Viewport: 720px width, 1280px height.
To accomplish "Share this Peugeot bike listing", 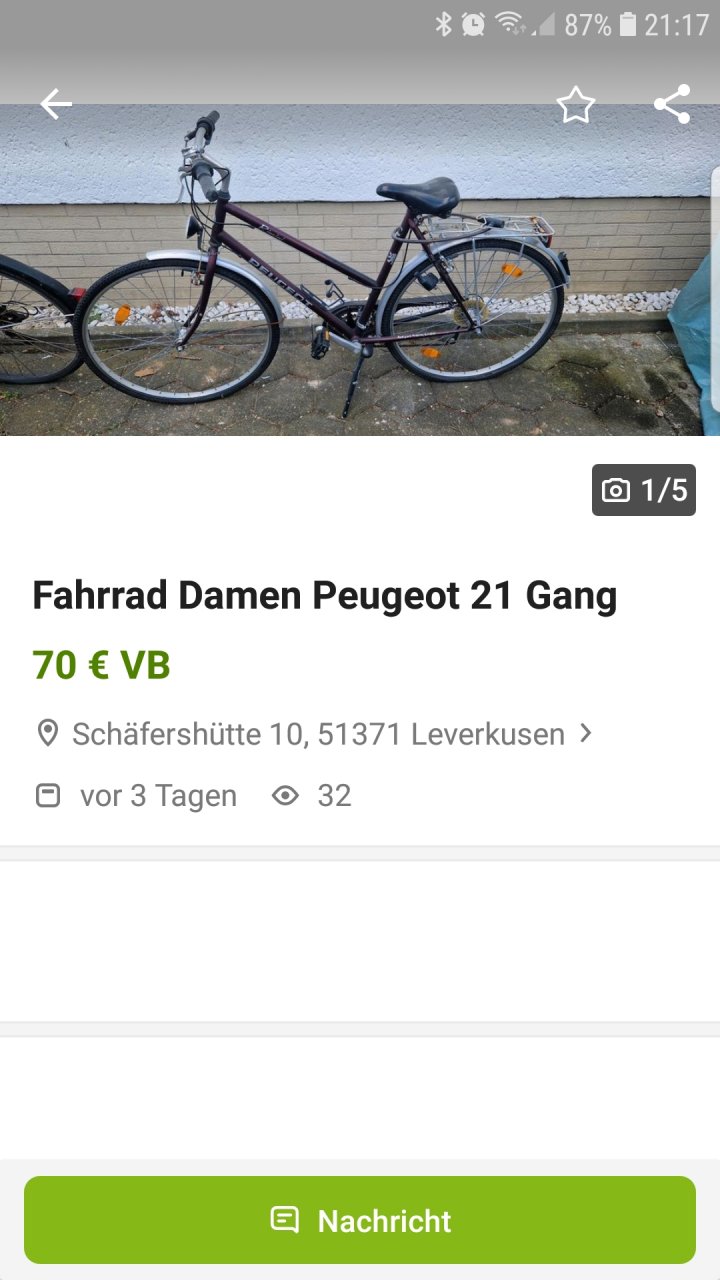I will [x=672, y=104].
